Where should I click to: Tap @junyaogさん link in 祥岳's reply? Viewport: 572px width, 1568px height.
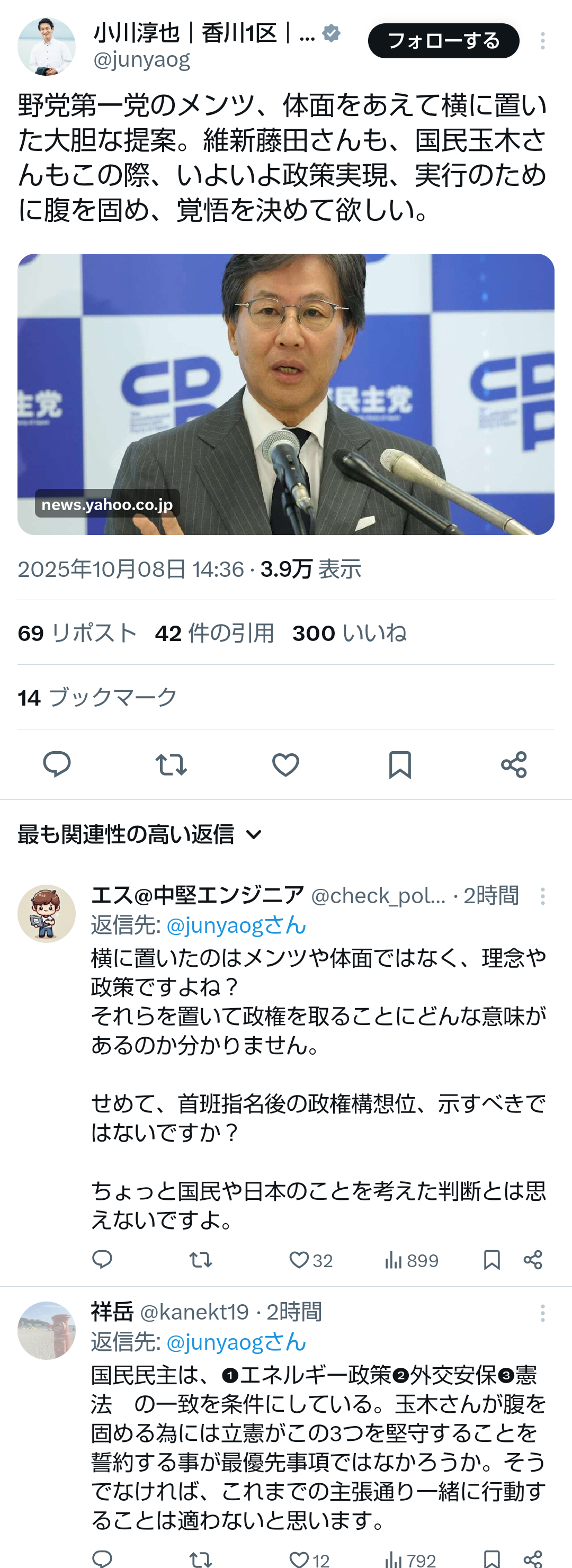(x=236, y=1342)
